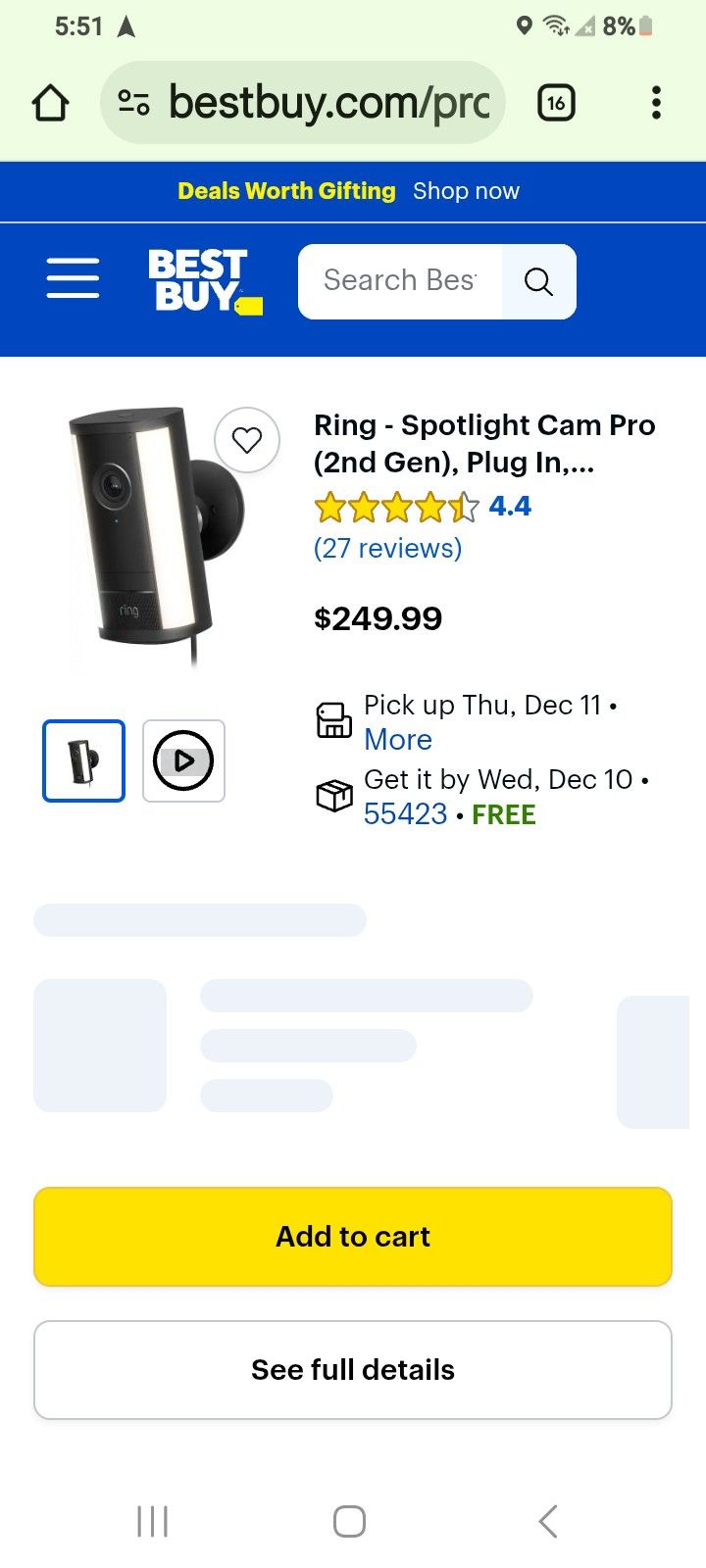Click the site settings icon in address bar
The width and height of the screenshot is (706, 1568).
[x=134, y=101]
